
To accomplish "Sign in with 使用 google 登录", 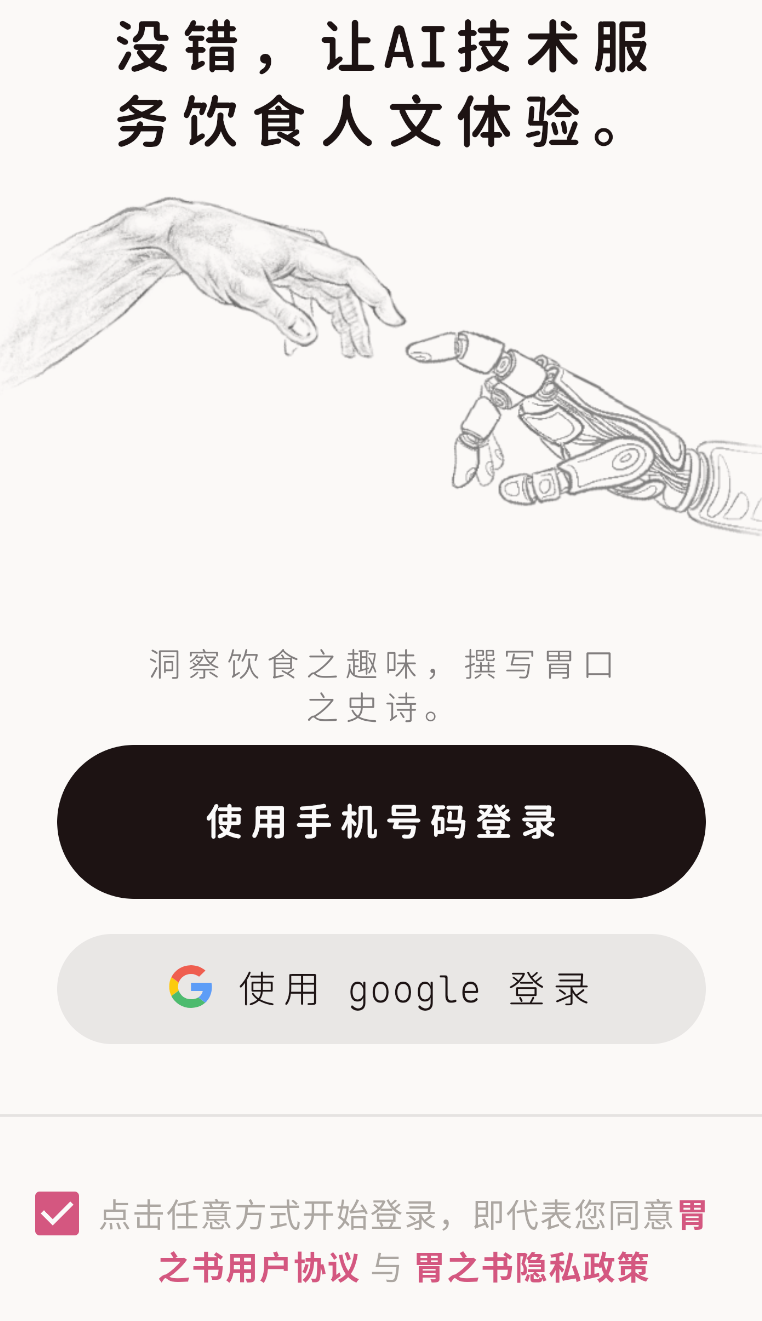I will click(x=381, y=989).
